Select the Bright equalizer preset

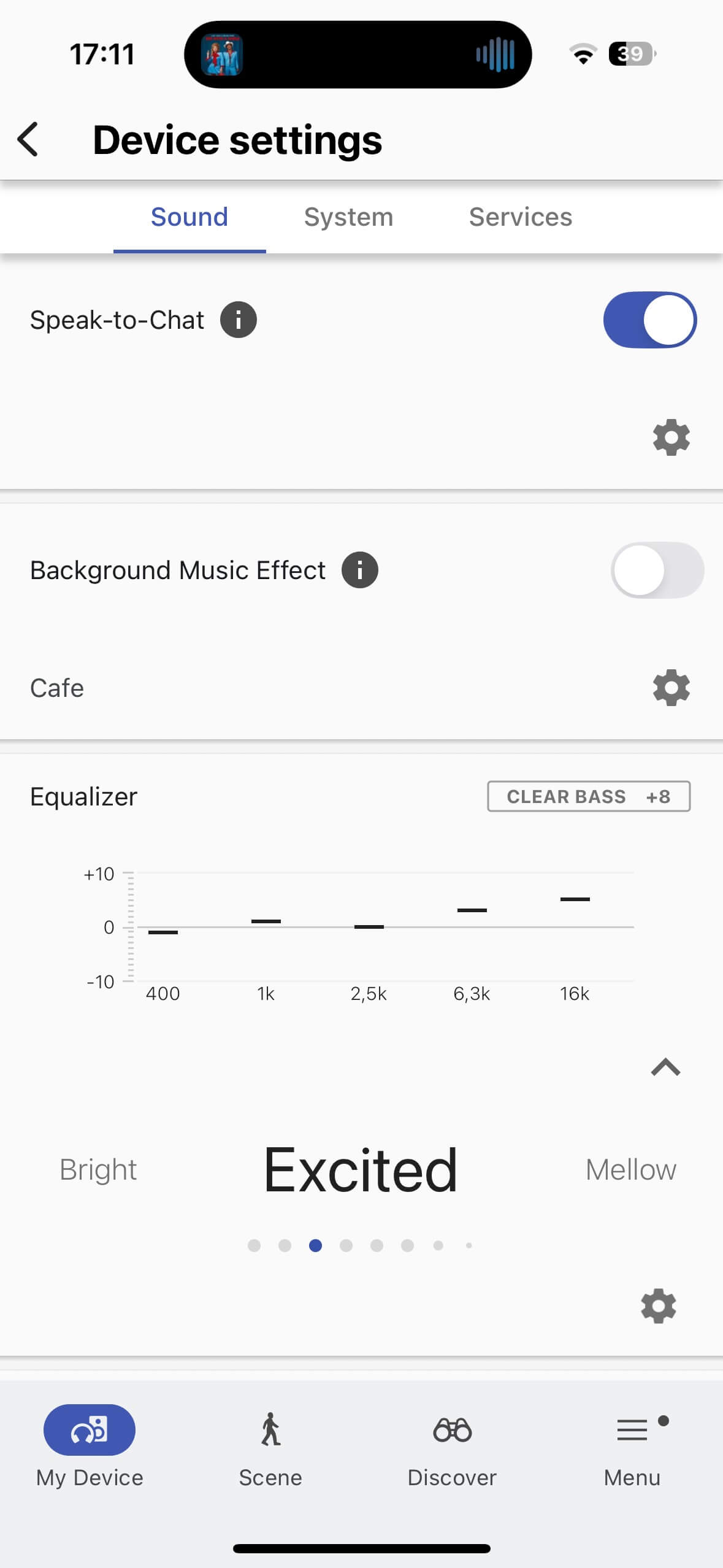[98, 1170]
